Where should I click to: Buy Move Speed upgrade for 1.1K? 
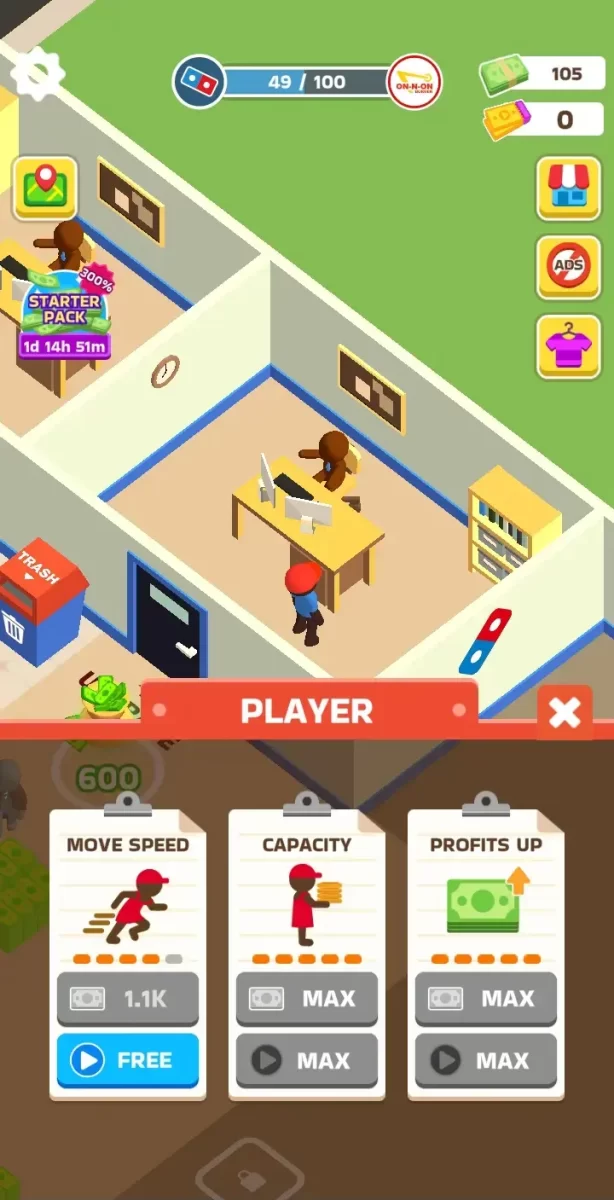[x=128, y=998]
